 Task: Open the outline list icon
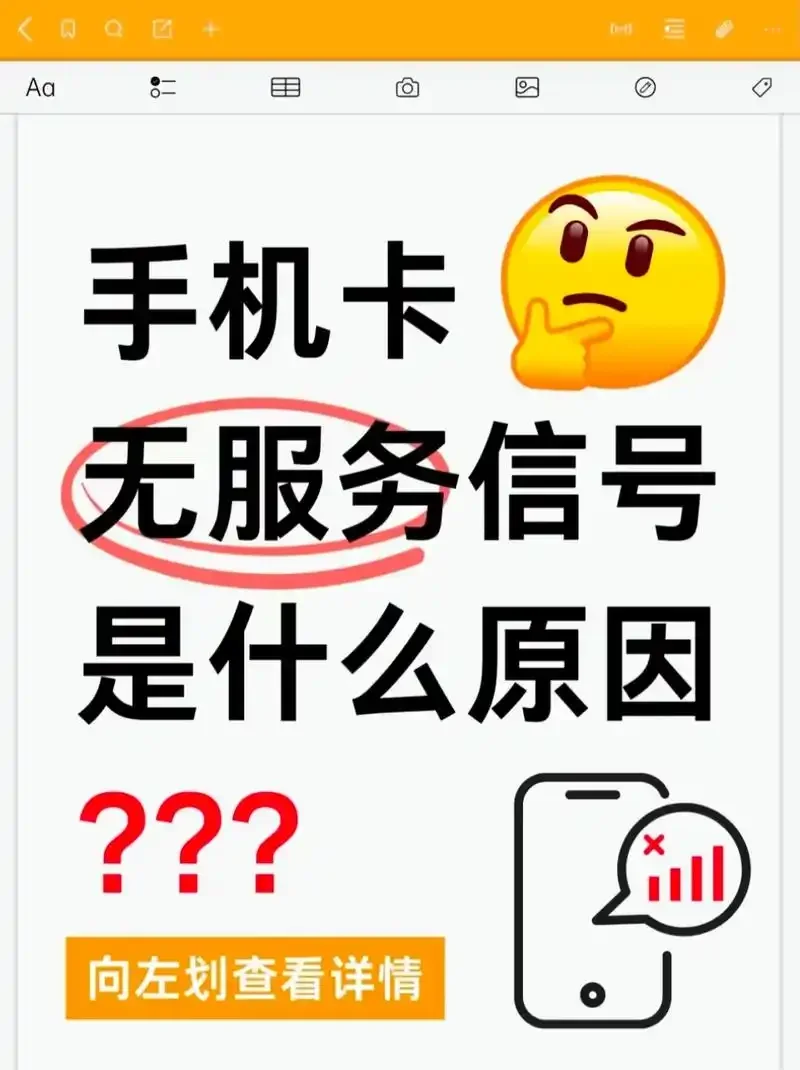click(672, 30)
